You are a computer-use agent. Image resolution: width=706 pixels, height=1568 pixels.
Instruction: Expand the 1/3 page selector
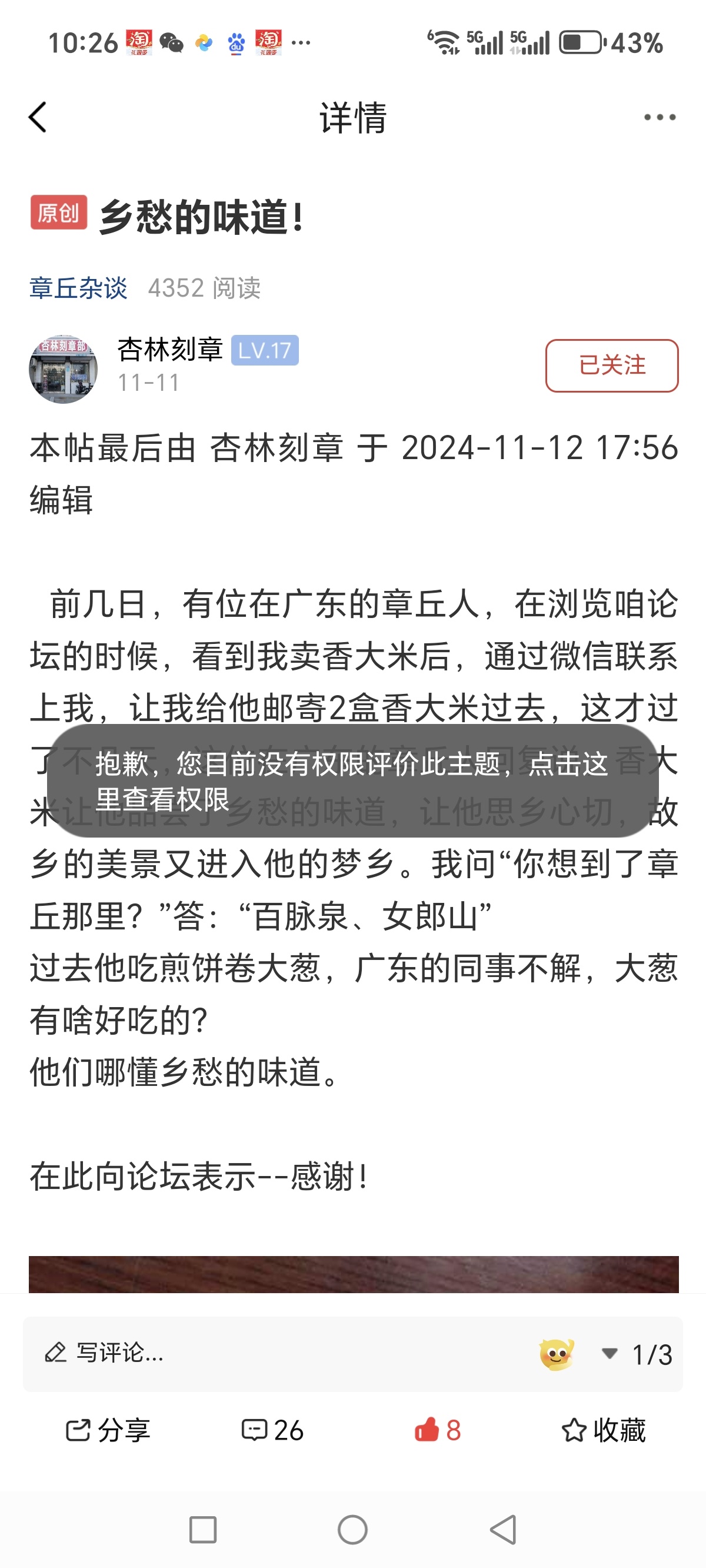(x=637, y=1354)
